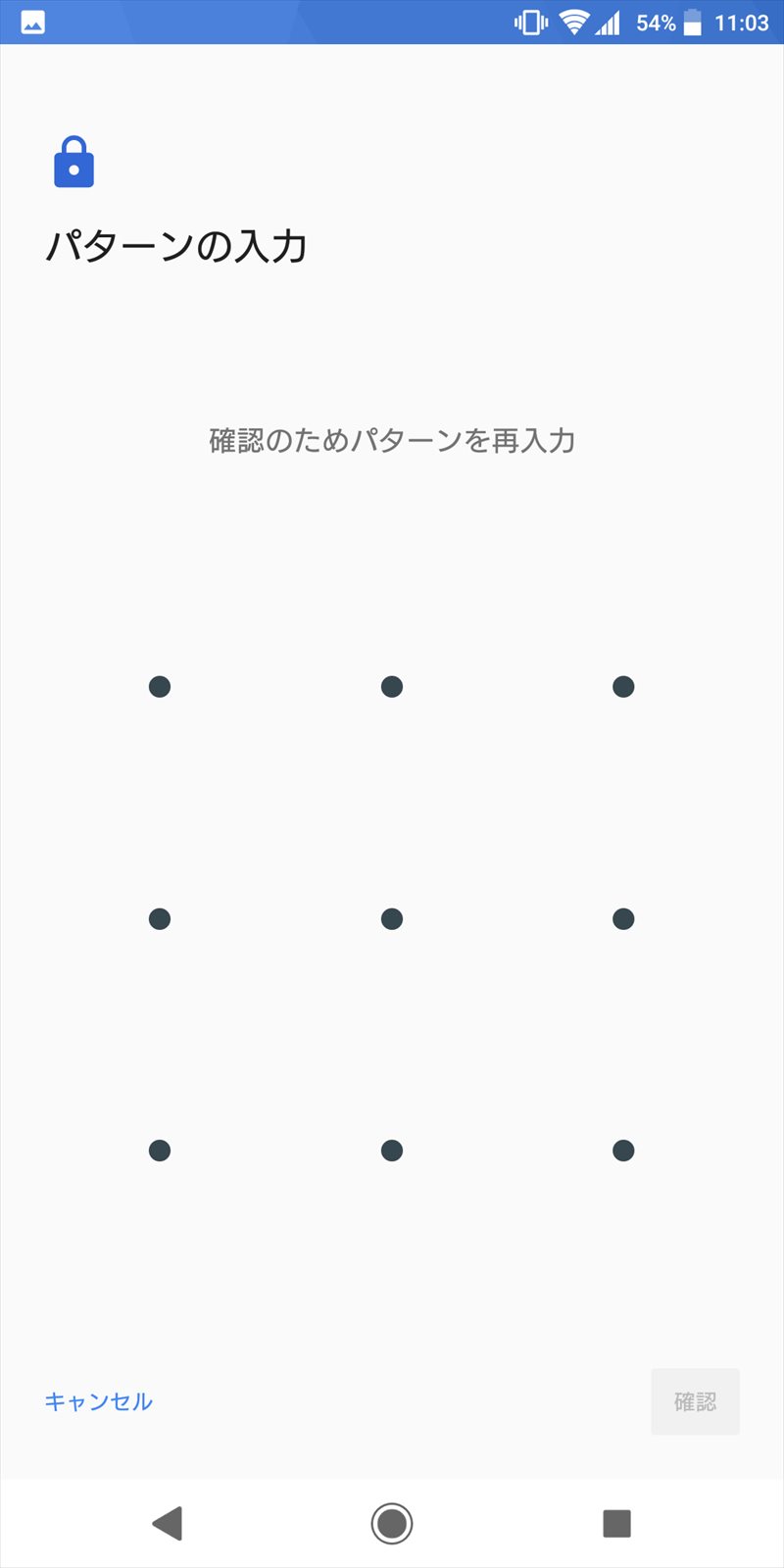784x1568 pixels.
Task: Touch the middle-left pattern dot
Action: [160, 919]
